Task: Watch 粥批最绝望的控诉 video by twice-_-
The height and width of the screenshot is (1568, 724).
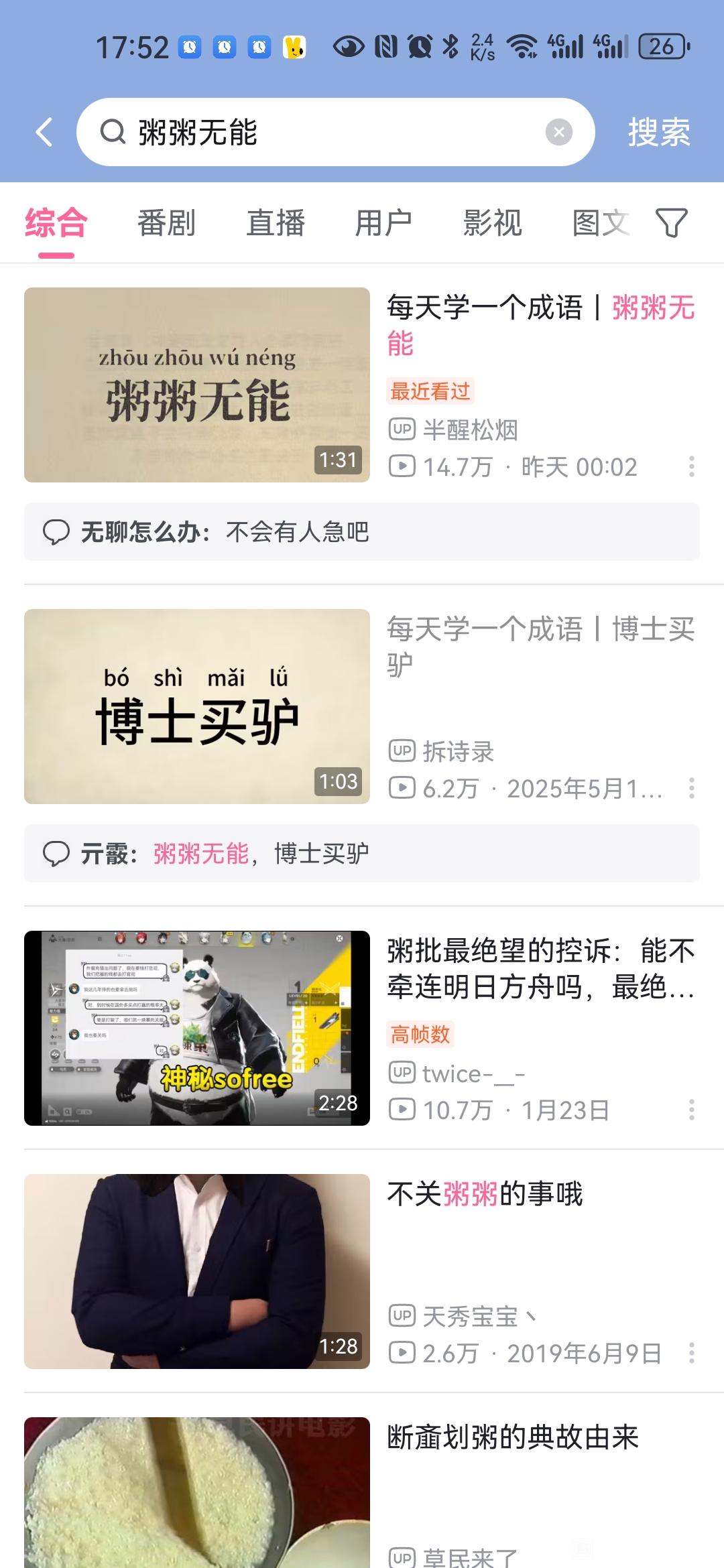Action: click(x=197, y=1028)
